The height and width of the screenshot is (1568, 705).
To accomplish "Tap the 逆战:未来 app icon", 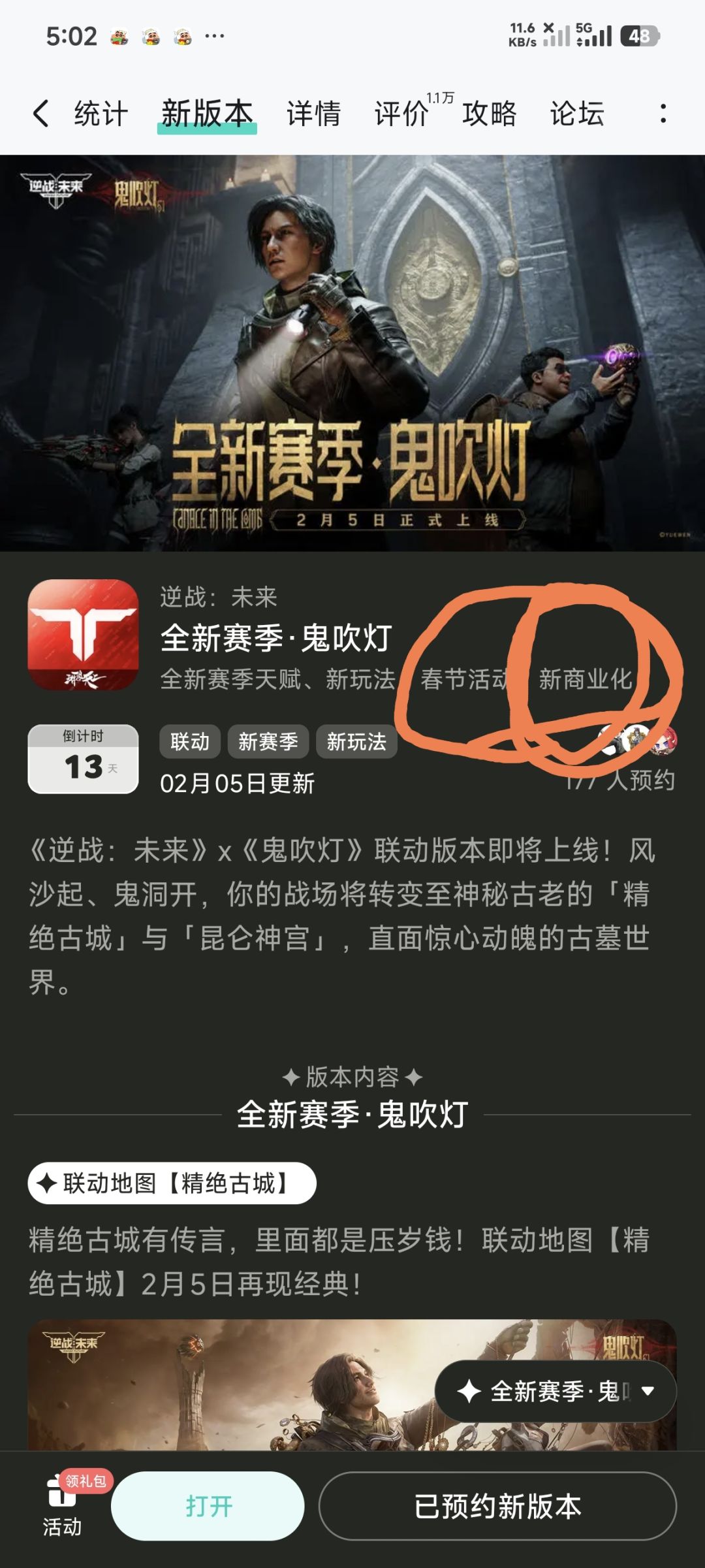I will [83, 635].
